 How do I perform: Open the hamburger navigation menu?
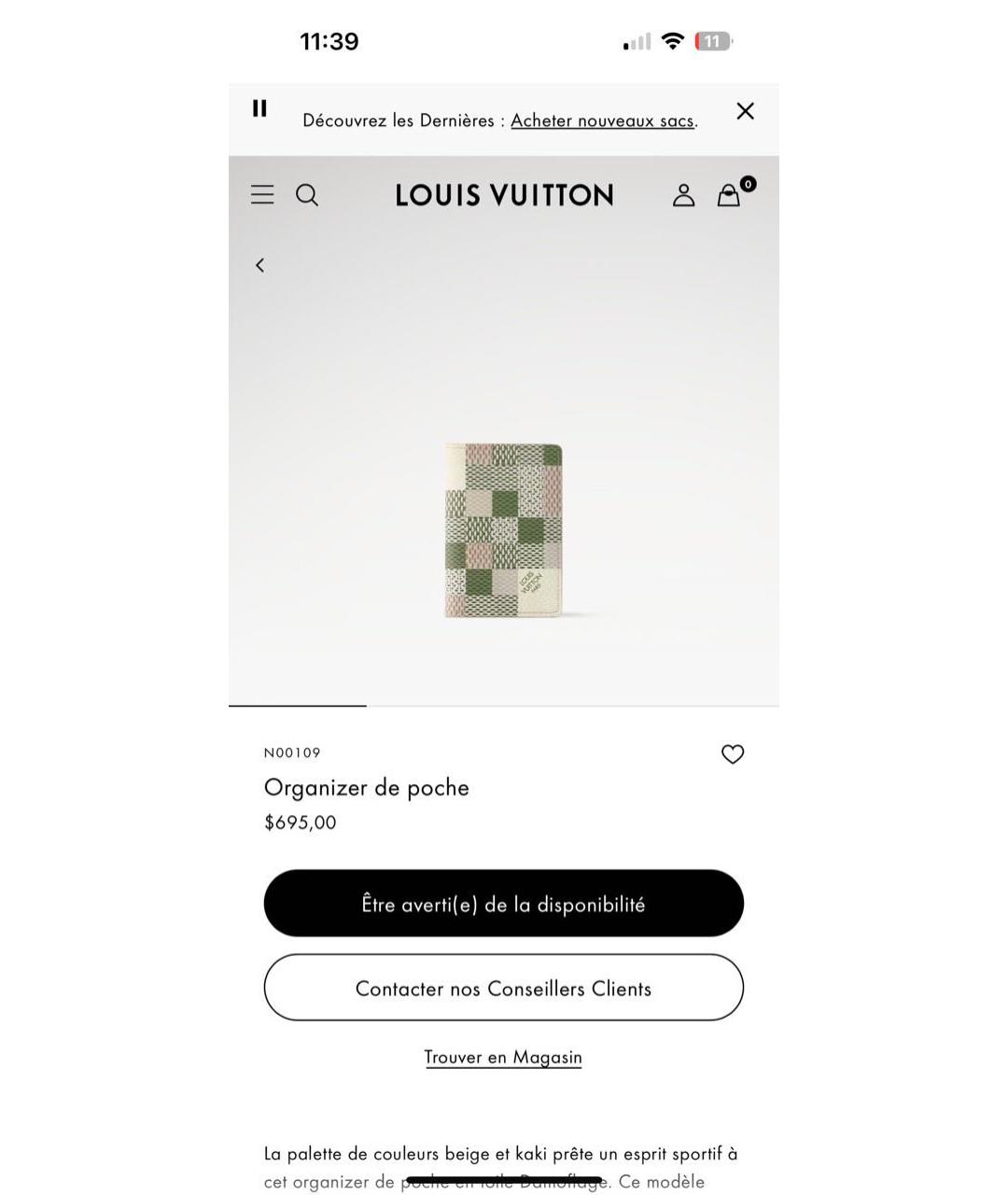(262, 194)
